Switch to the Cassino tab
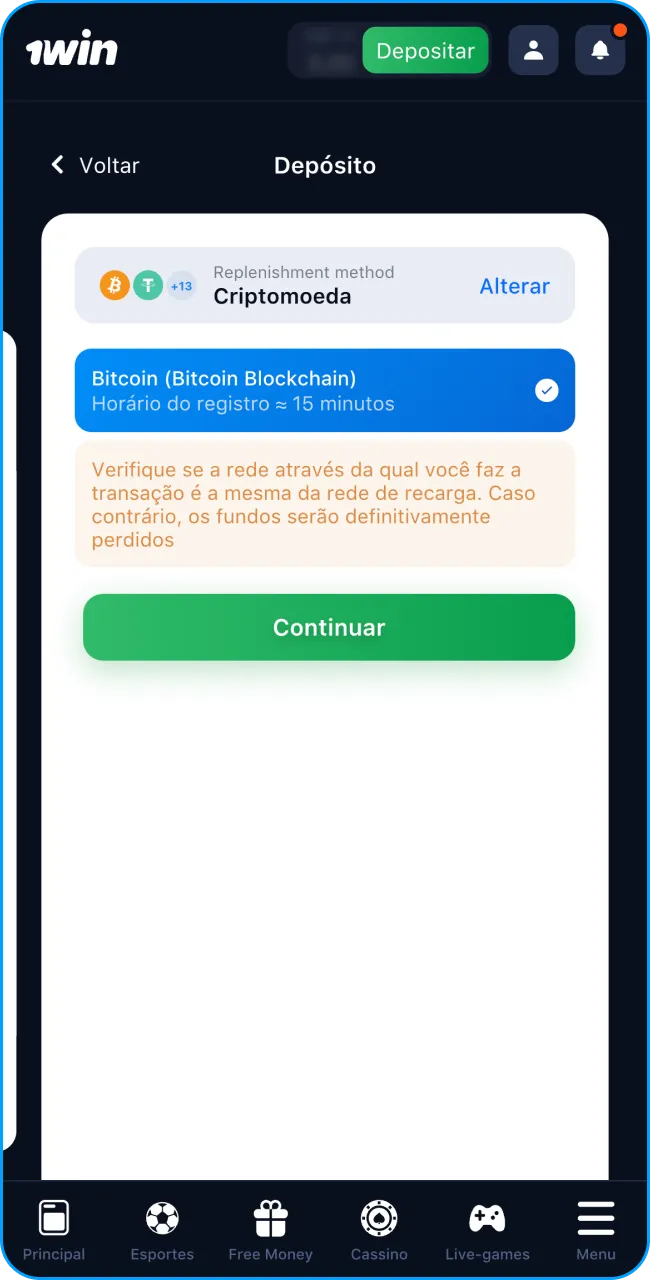 [x=379, y=1230]
